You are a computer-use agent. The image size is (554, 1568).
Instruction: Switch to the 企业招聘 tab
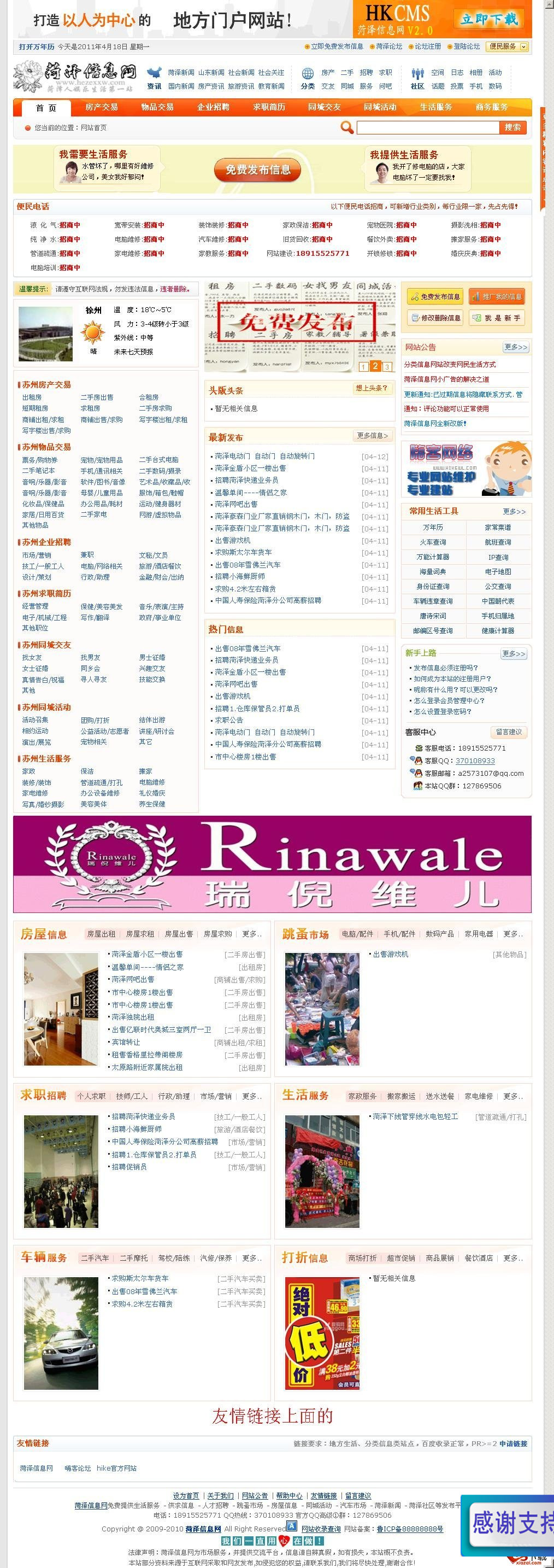(213, 107)
